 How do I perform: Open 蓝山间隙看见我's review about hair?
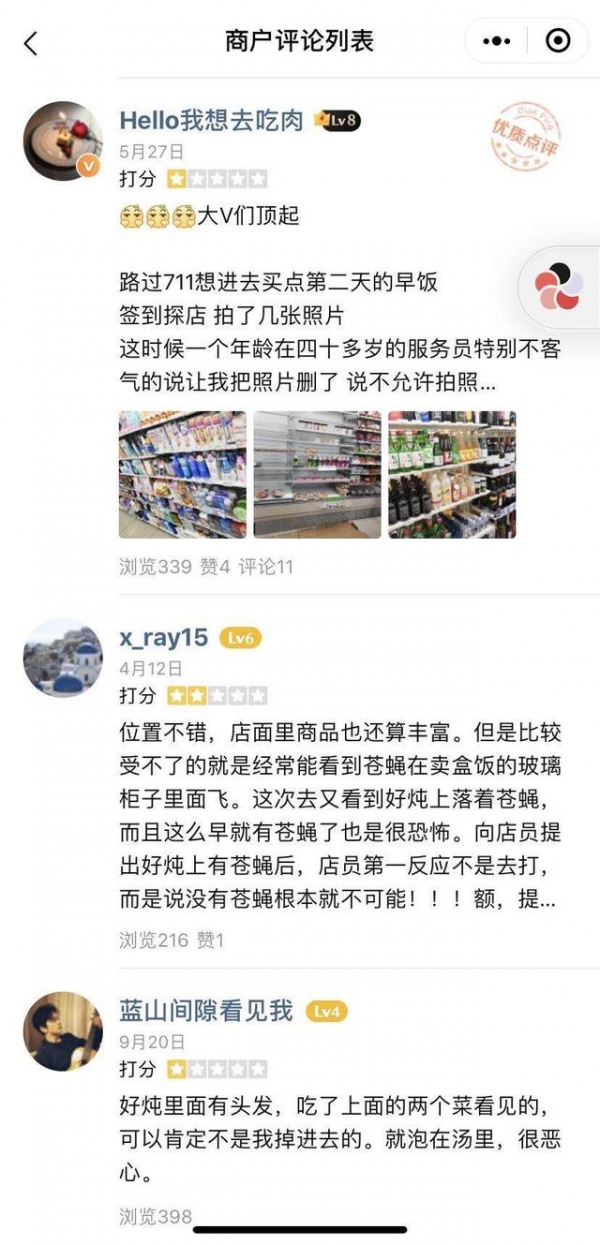click(x=338, y=1139)
